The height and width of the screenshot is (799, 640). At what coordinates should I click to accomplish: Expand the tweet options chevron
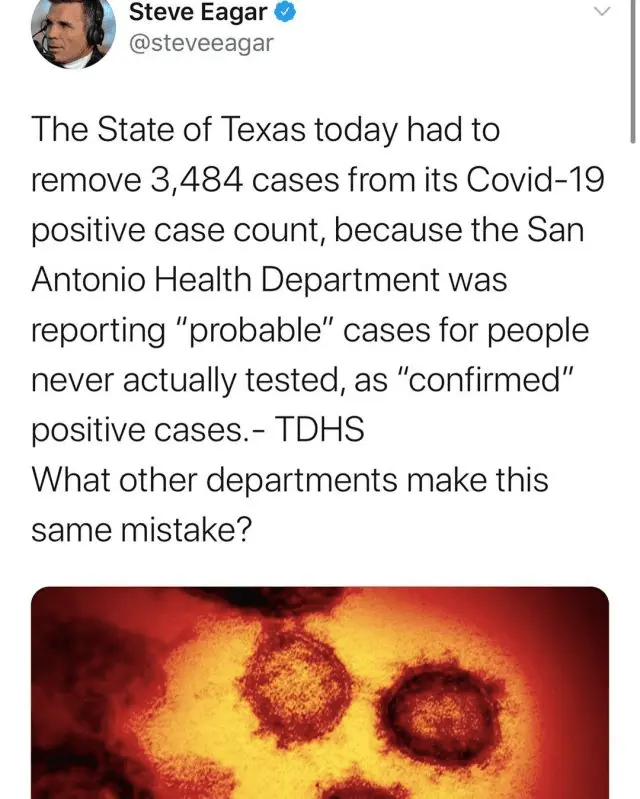tap(602, 11)
